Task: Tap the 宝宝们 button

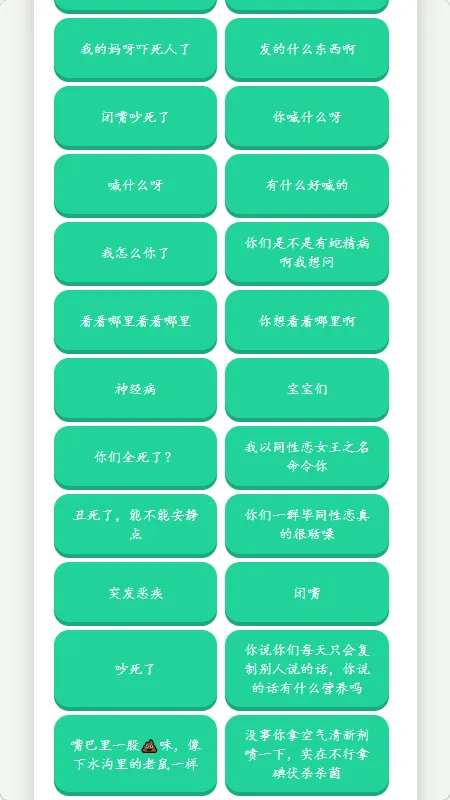Action: pos(307,389)
